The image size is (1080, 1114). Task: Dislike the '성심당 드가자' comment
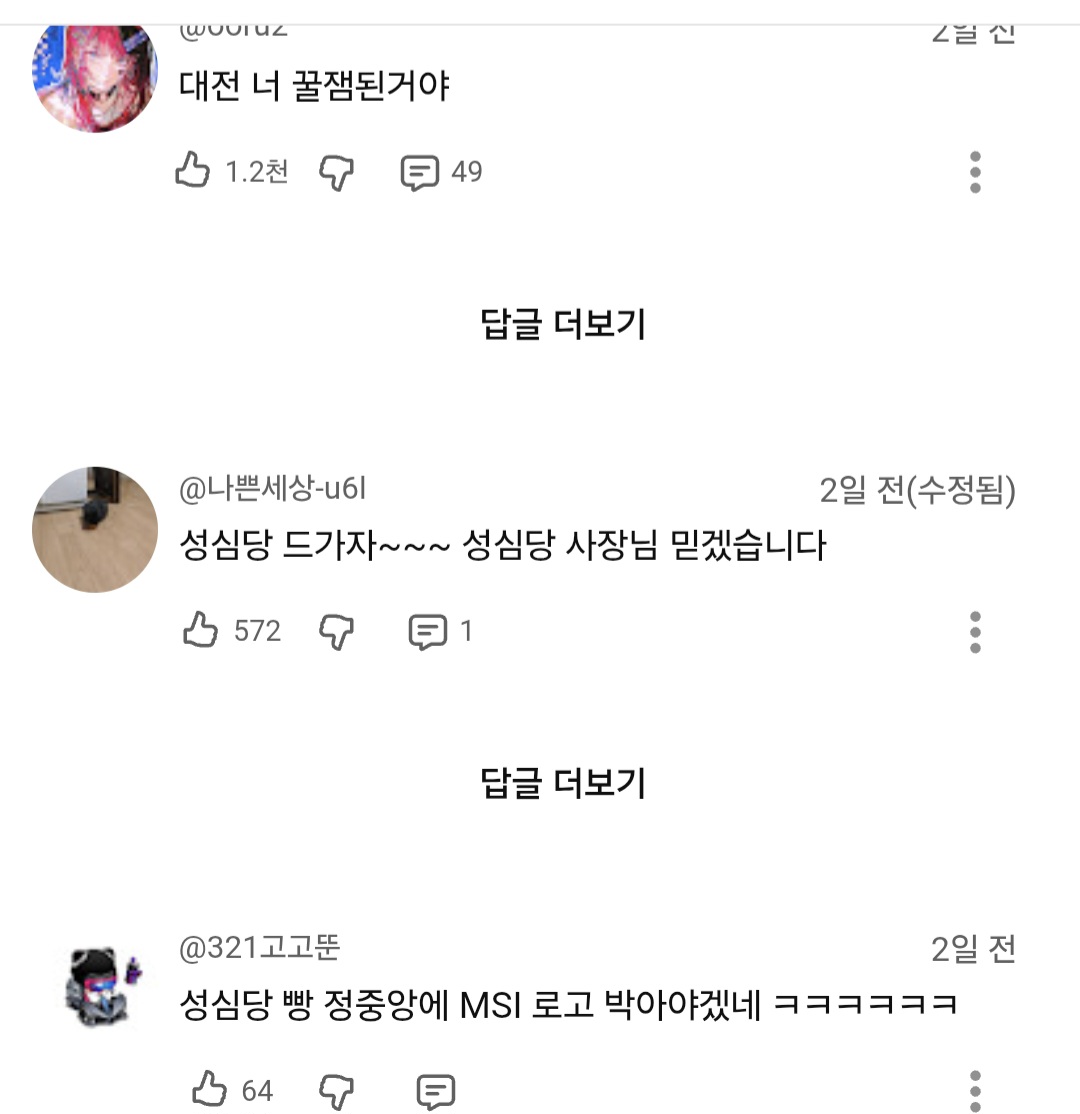click(337, 632)
